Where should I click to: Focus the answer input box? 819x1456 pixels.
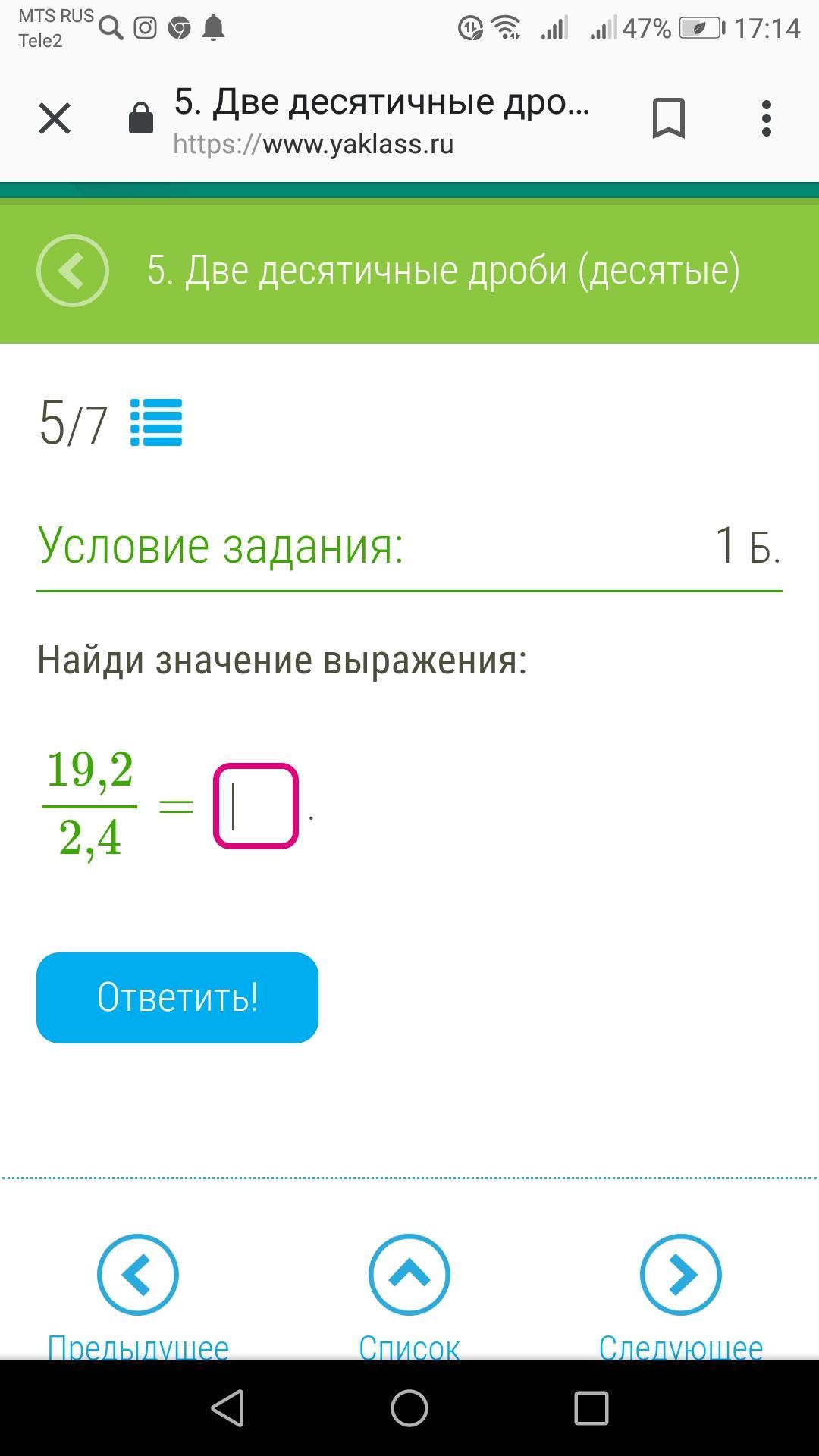point(256,806)
